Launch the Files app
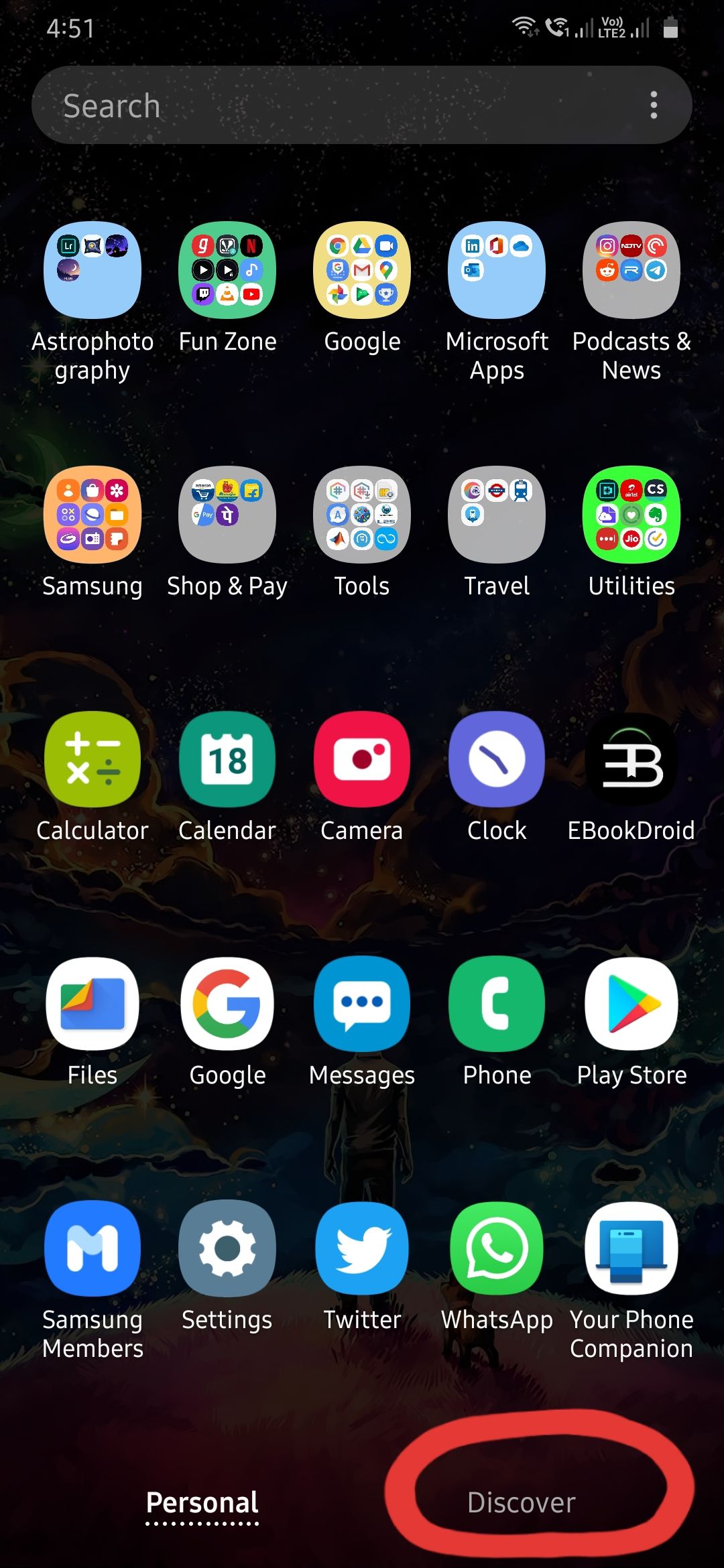The image size is (724, 1568). click(93, 1004)
